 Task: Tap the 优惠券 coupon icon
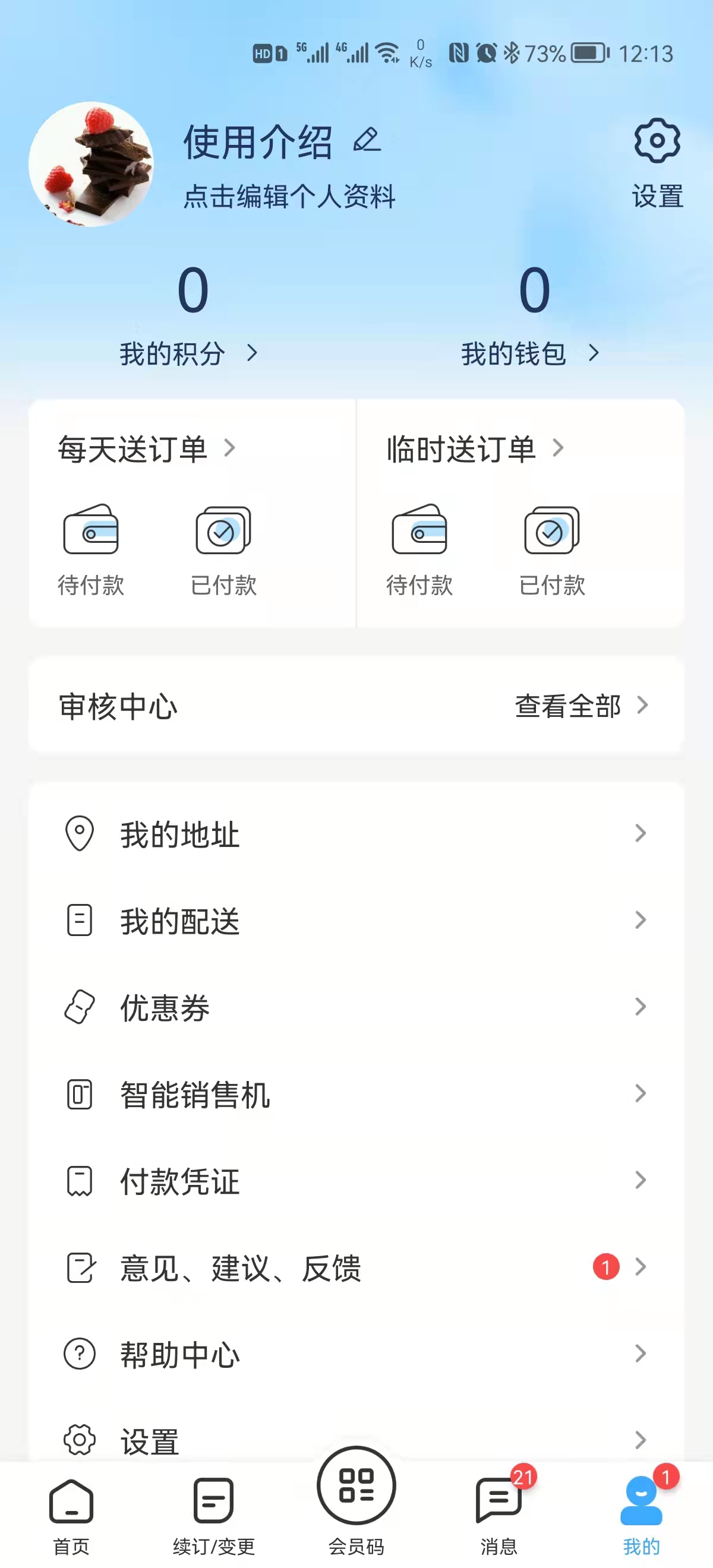click(x=80, y=1007)
